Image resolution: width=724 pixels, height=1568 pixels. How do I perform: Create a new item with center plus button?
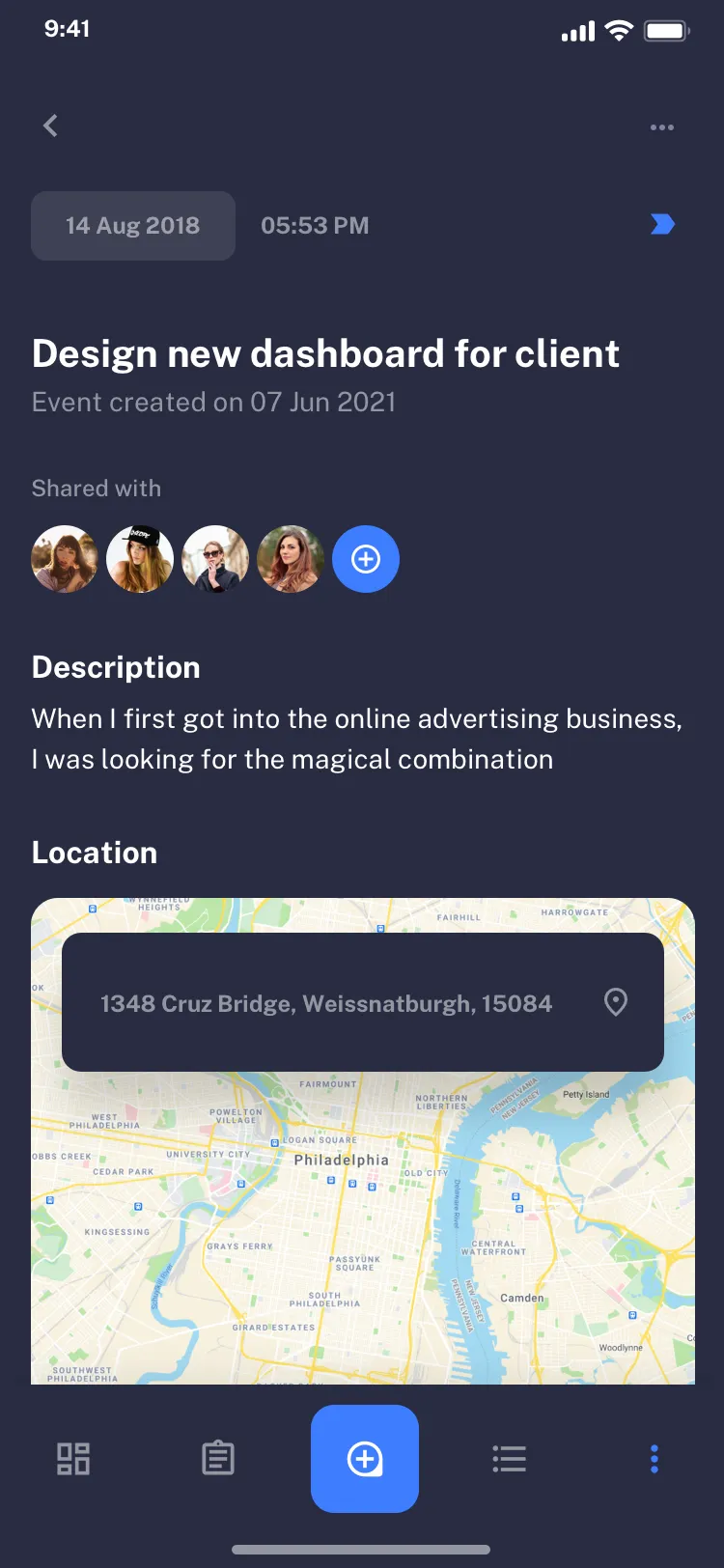pos(365,1458)
